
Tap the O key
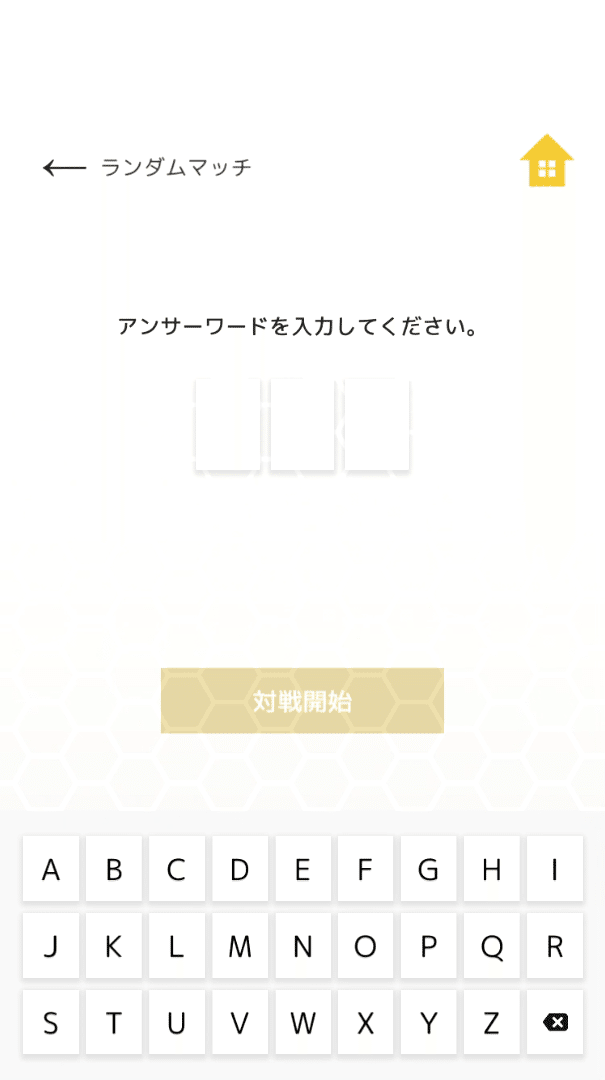pos(366,946)
